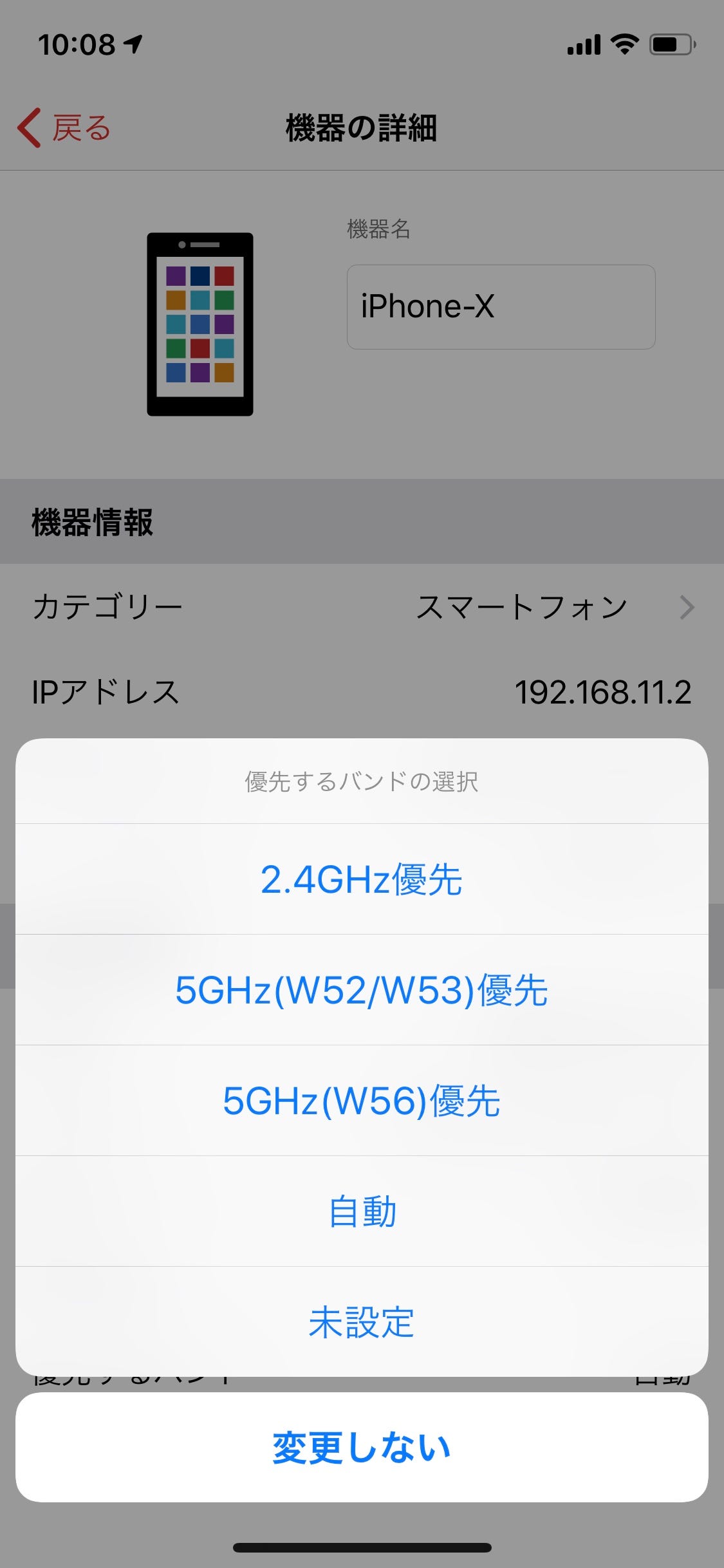The height and width of the screenshot is (1568, 724).
Task: Dismiss the sheet with 変更しない
Action: pos(362,1448)
